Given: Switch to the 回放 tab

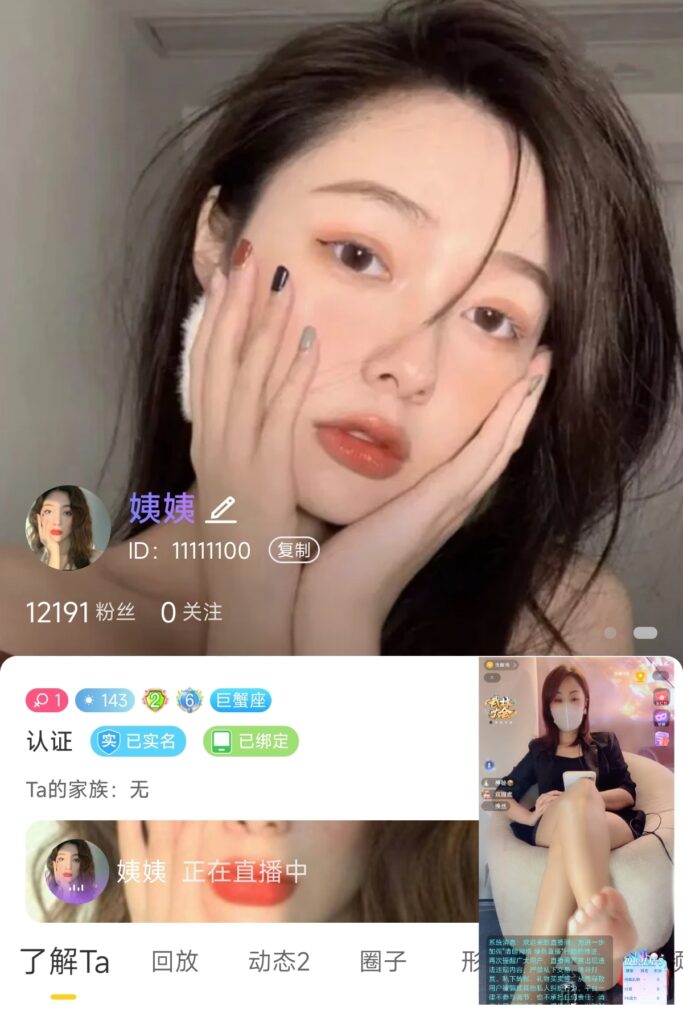Looking at the screenshot, I should point(175,962).
